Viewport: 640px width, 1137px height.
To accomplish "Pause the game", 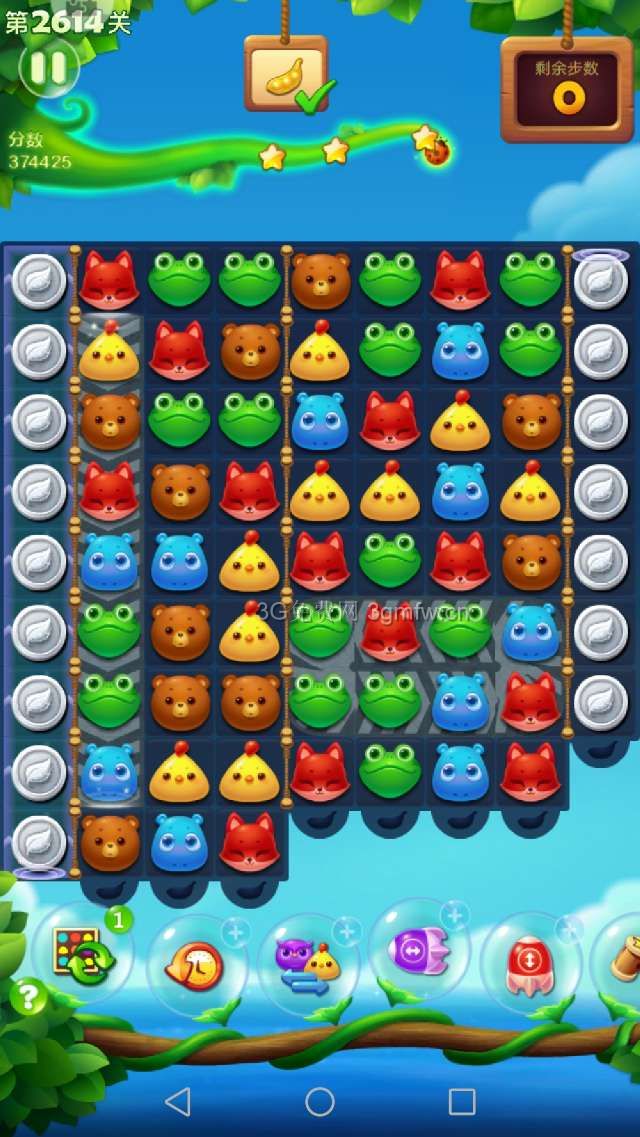I will click(48, 67).
